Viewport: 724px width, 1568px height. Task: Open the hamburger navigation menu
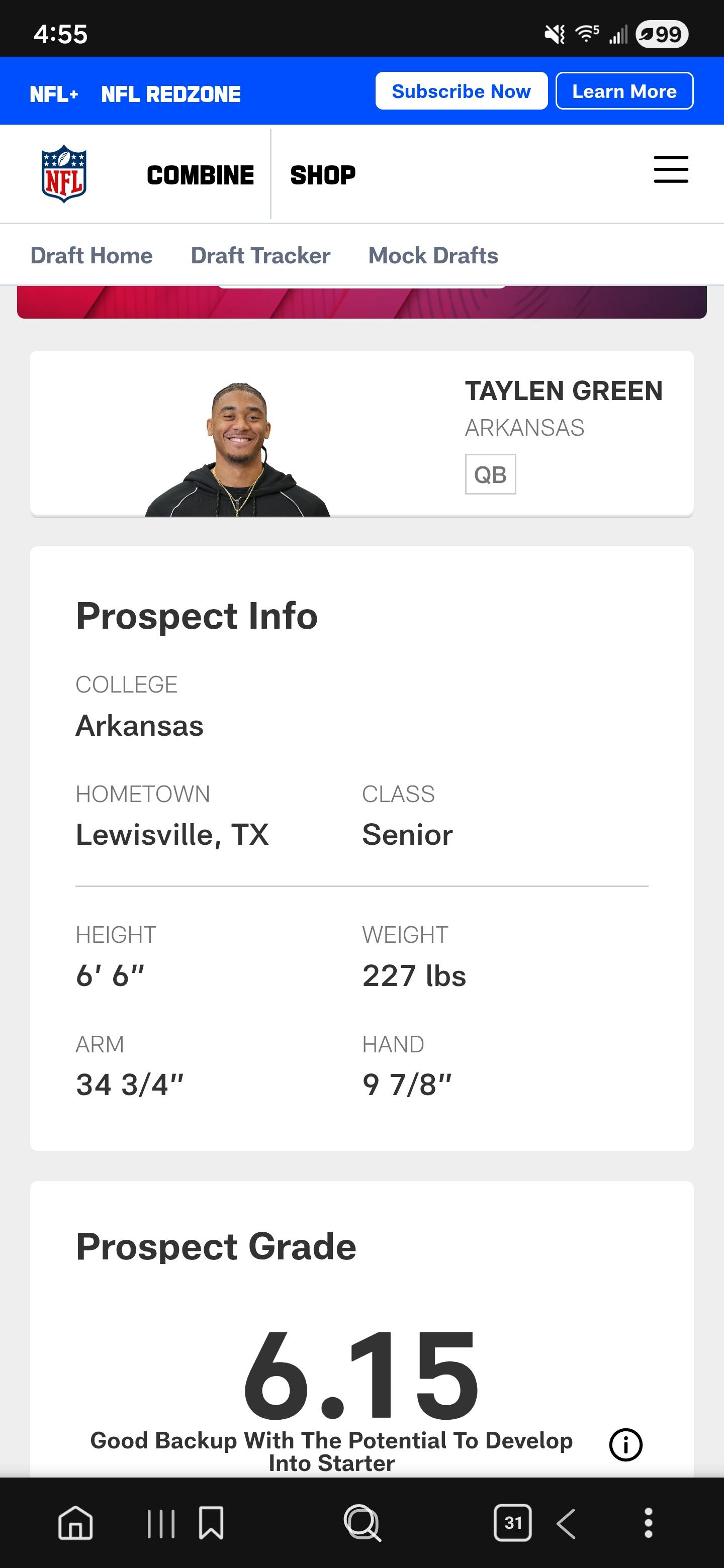pos(671,169)
